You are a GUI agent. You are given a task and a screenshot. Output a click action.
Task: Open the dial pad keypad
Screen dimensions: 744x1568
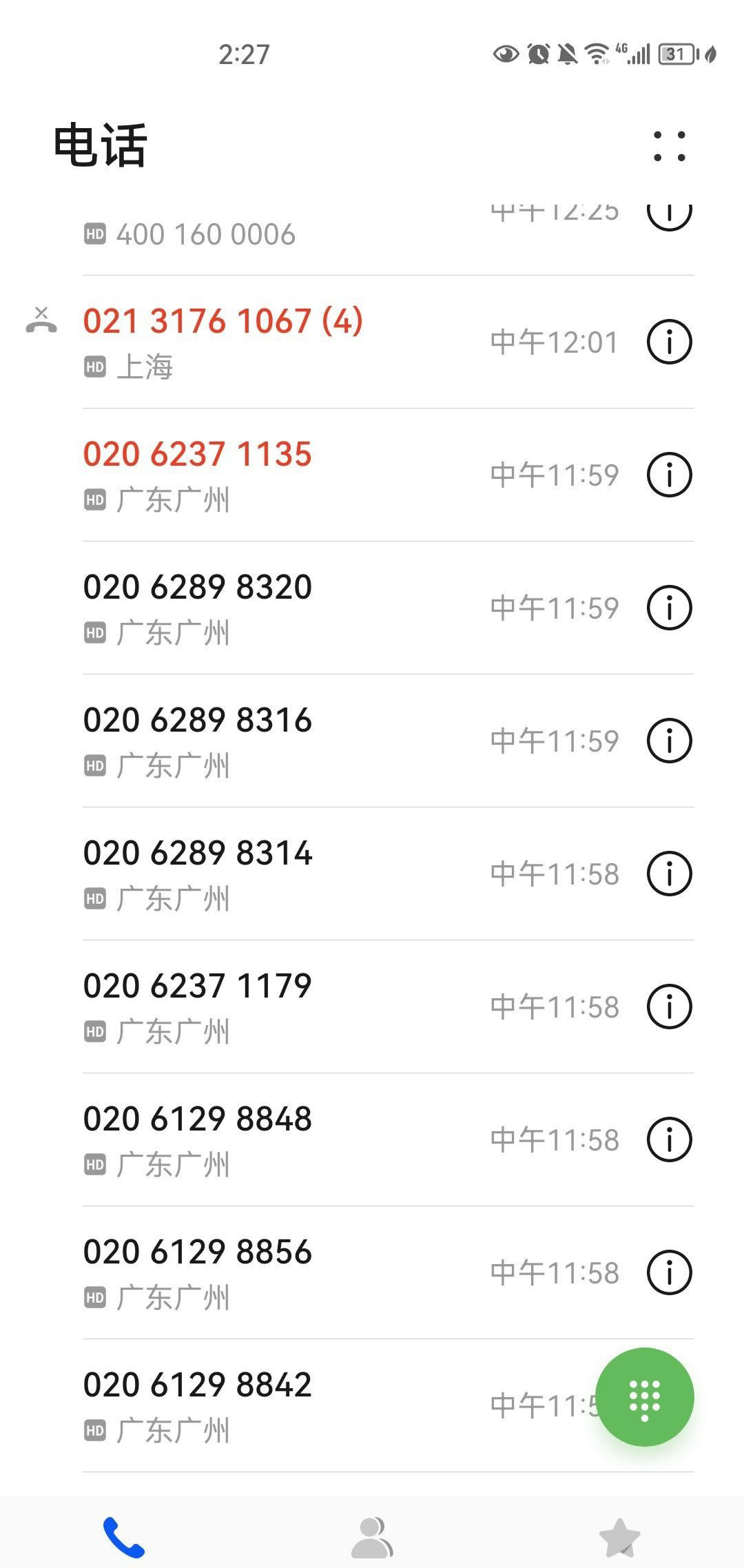tap(644, 1396)
